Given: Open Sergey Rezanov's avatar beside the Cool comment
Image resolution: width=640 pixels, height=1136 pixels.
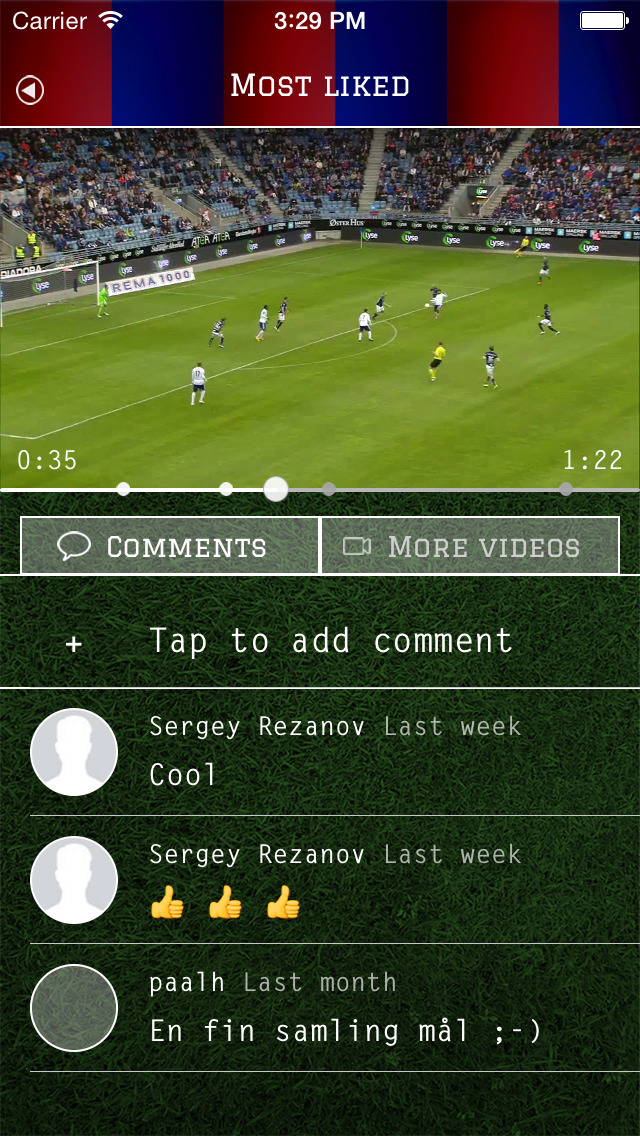Looking at the screenshot, I should (74, 752).
